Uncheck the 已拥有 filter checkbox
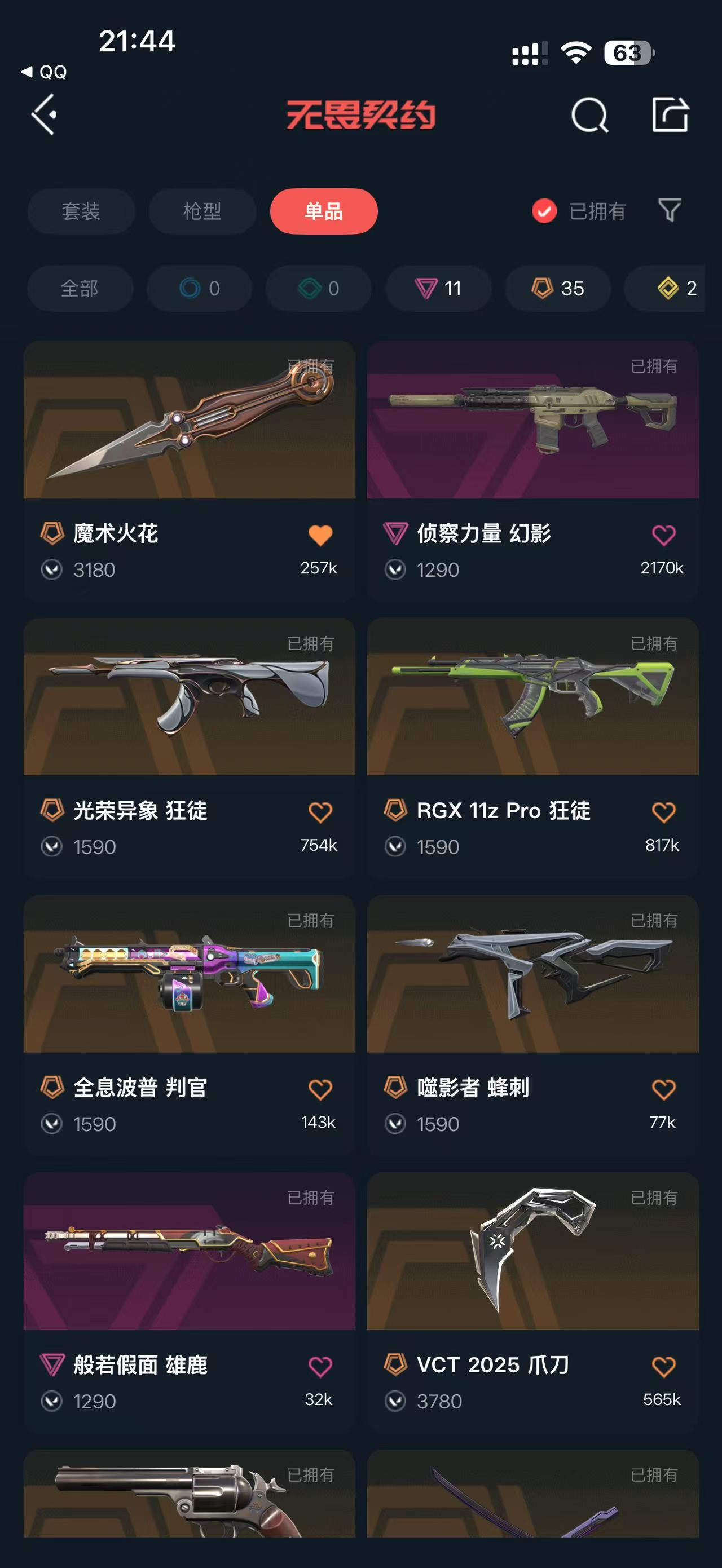722x1568 pixels. tap(544, 211)
